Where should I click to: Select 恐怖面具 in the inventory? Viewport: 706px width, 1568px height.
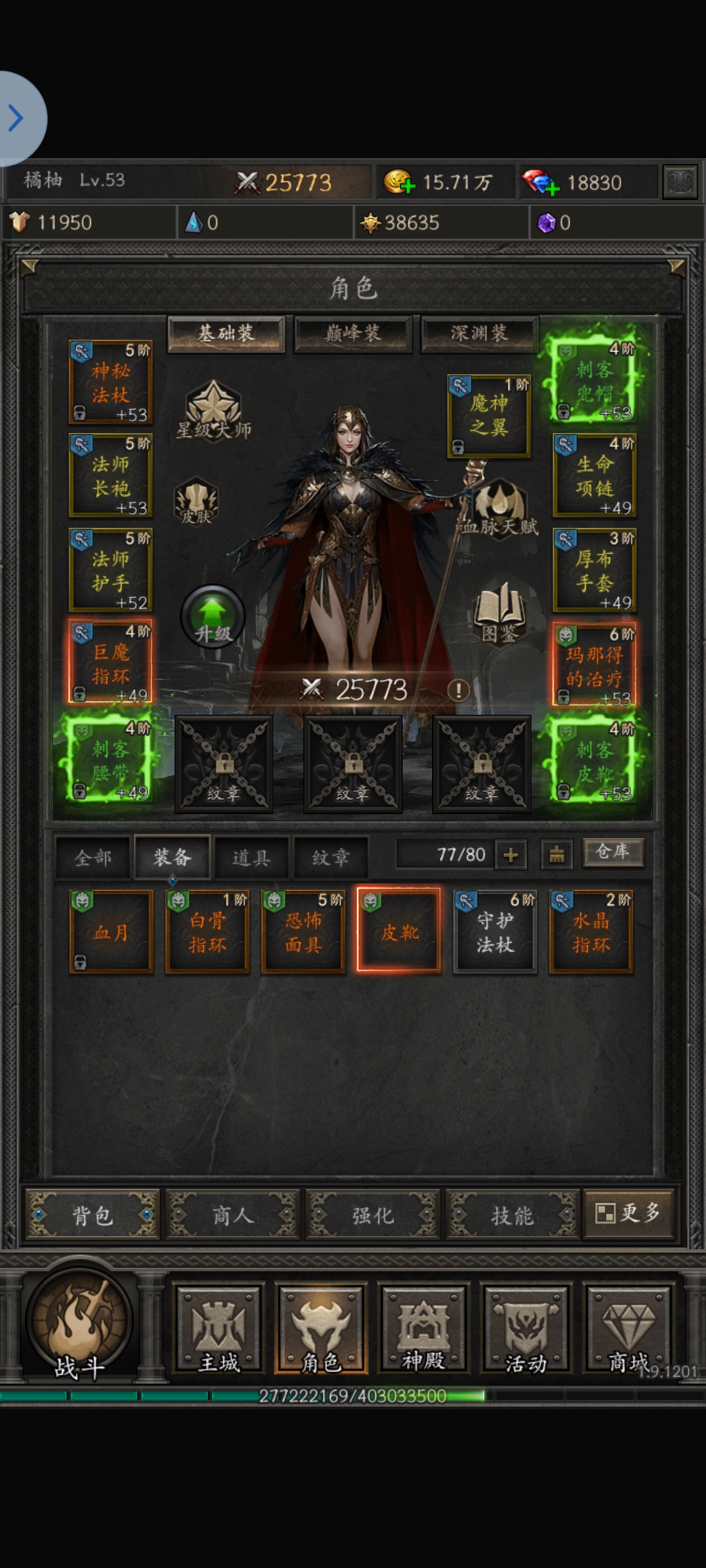point(303,932)
